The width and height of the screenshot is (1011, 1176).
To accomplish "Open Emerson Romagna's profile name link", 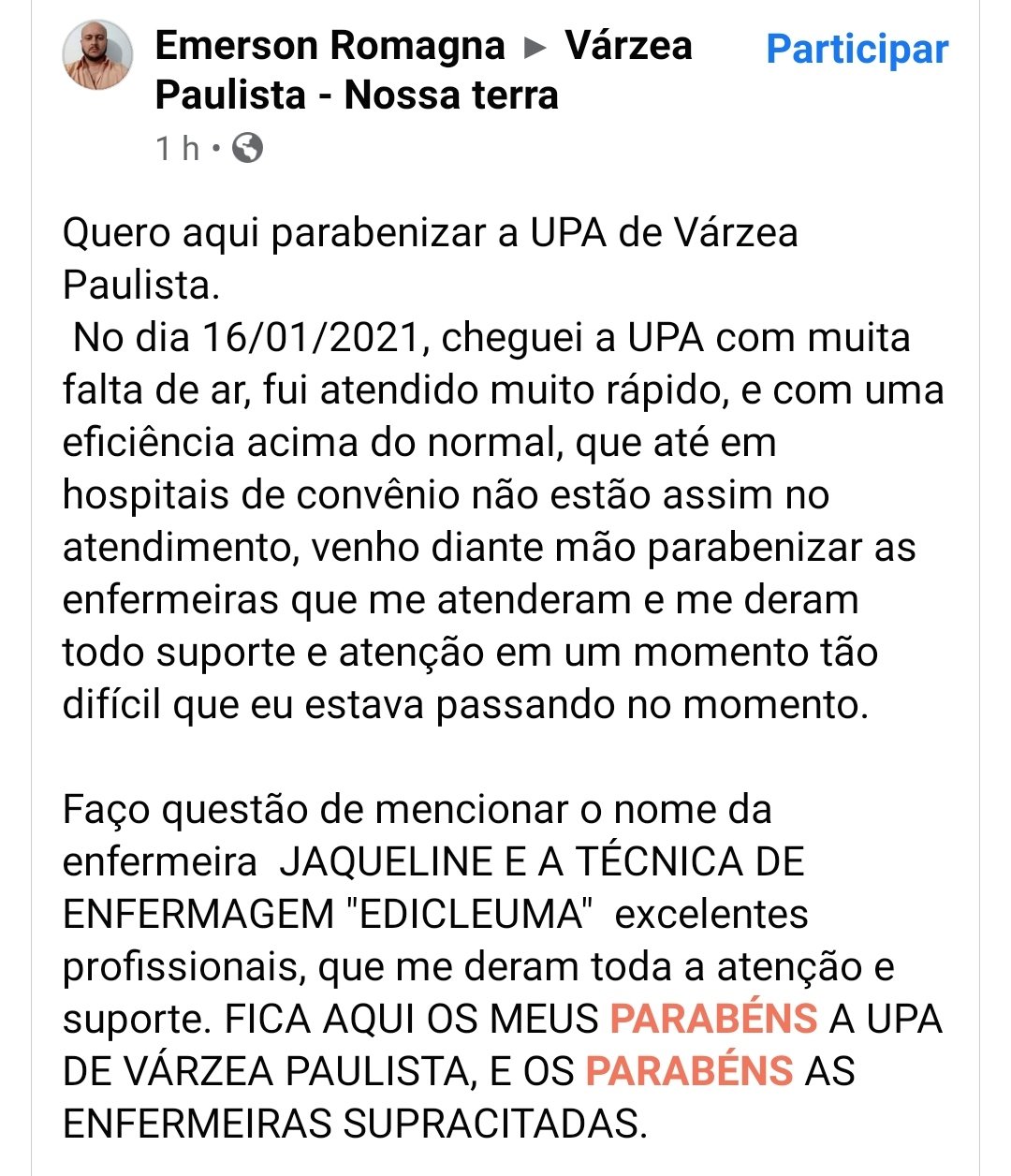I will click(x=329, y=46).
